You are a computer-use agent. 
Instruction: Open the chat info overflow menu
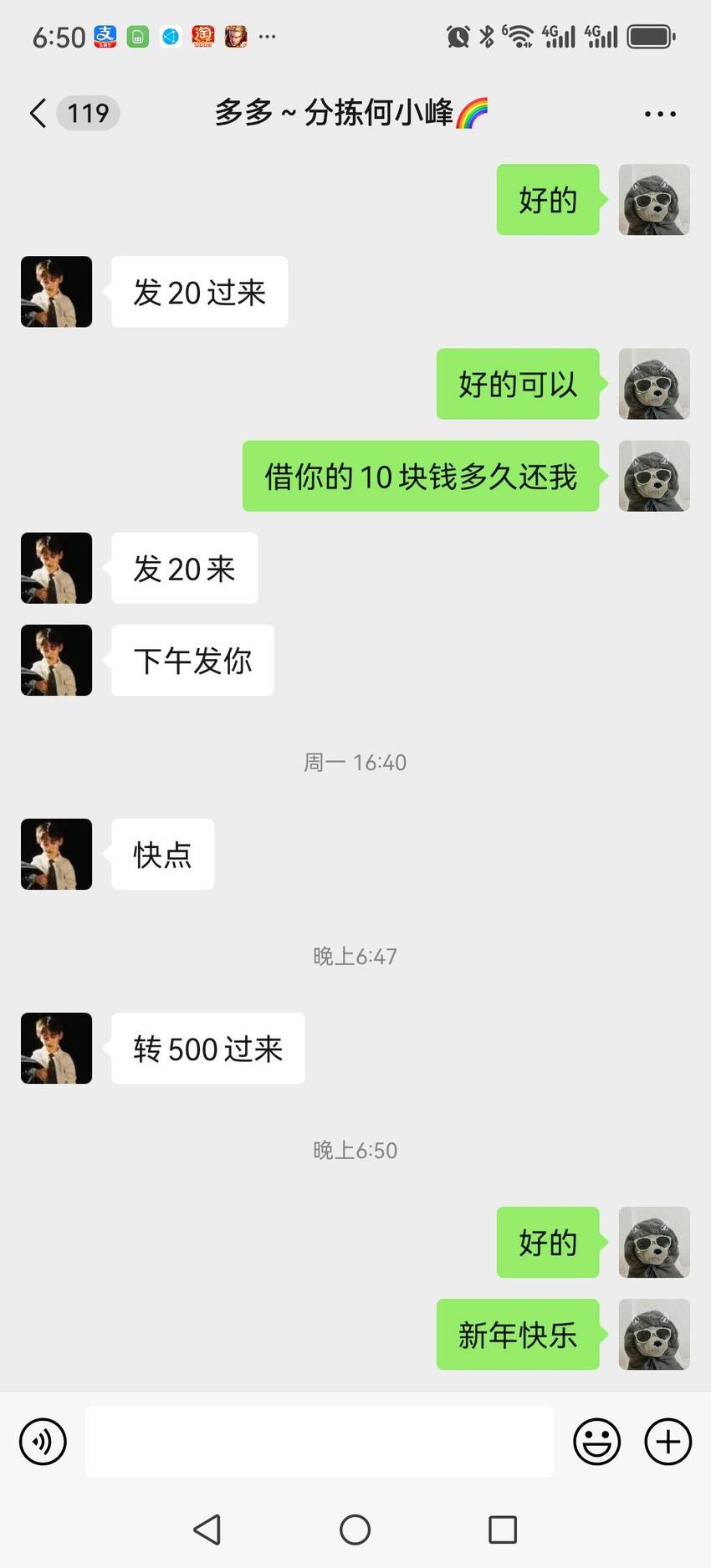click(x=660, y=114)
